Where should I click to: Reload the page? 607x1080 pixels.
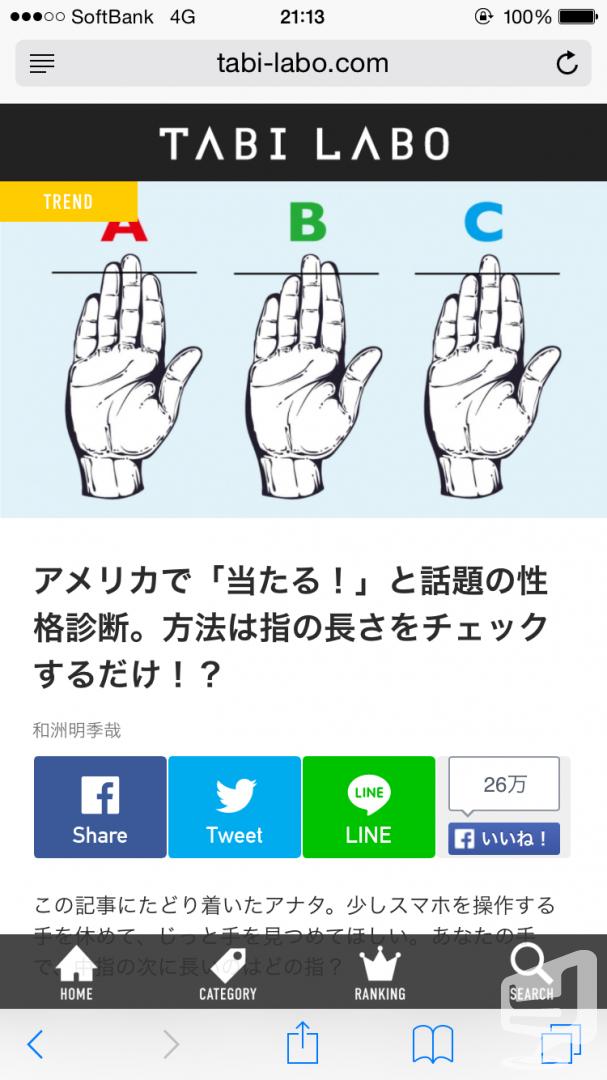(566, 63)
